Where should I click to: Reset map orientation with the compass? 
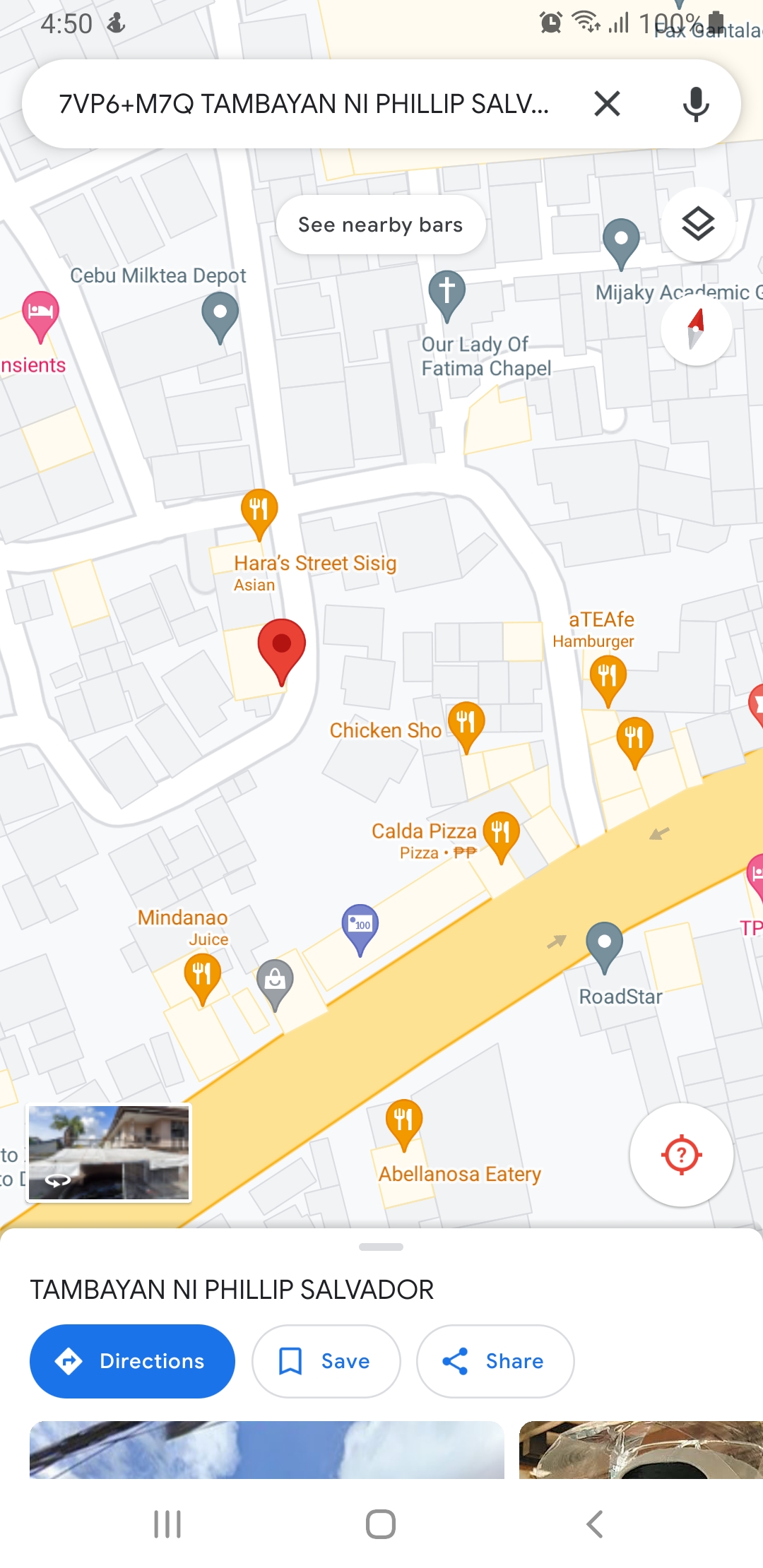pos(696,329)
